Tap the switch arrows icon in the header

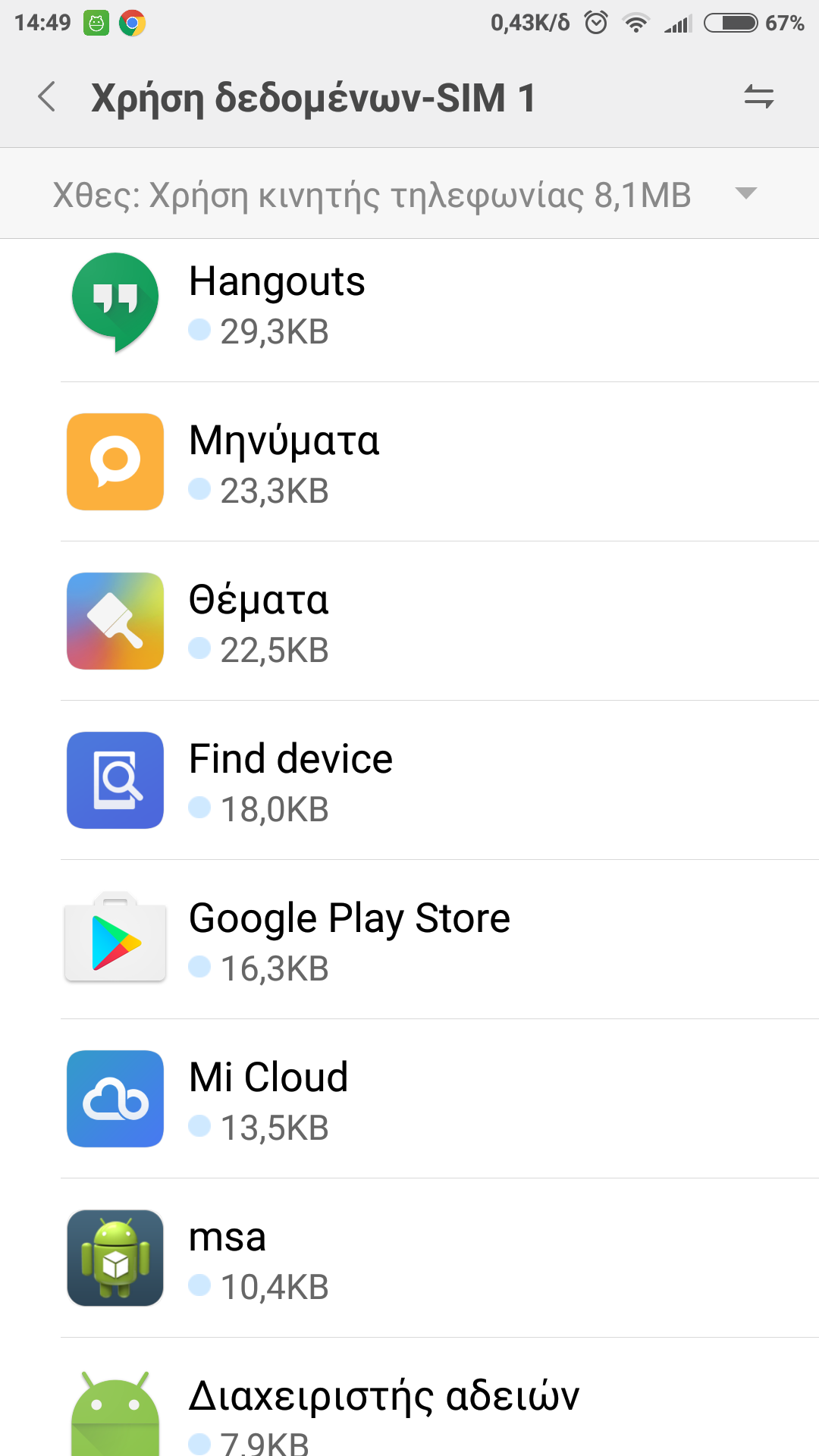pos(758,97)
